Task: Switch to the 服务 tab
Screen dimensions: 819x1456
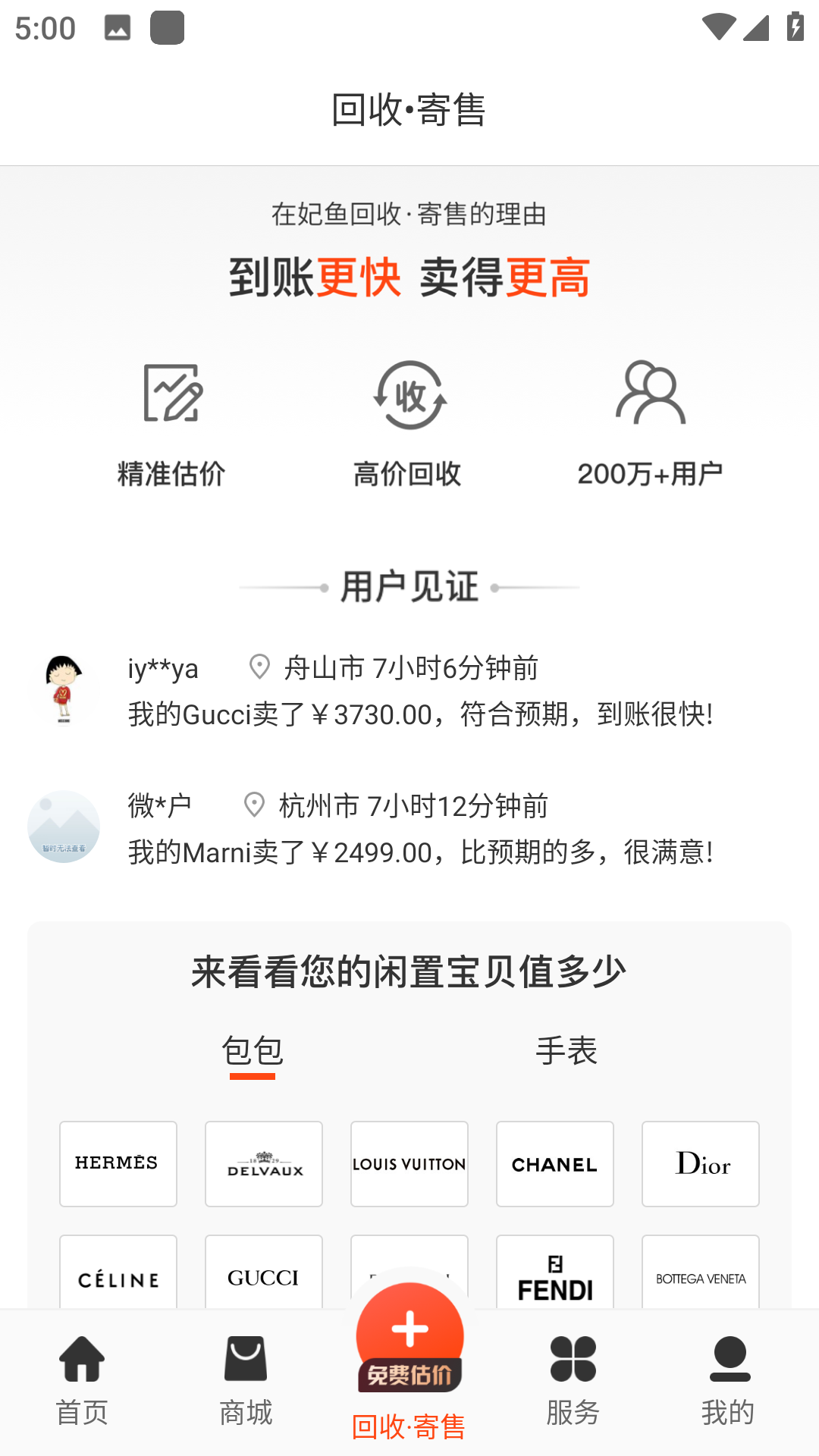Action: pyautogui.click(x=573, y=1380)
